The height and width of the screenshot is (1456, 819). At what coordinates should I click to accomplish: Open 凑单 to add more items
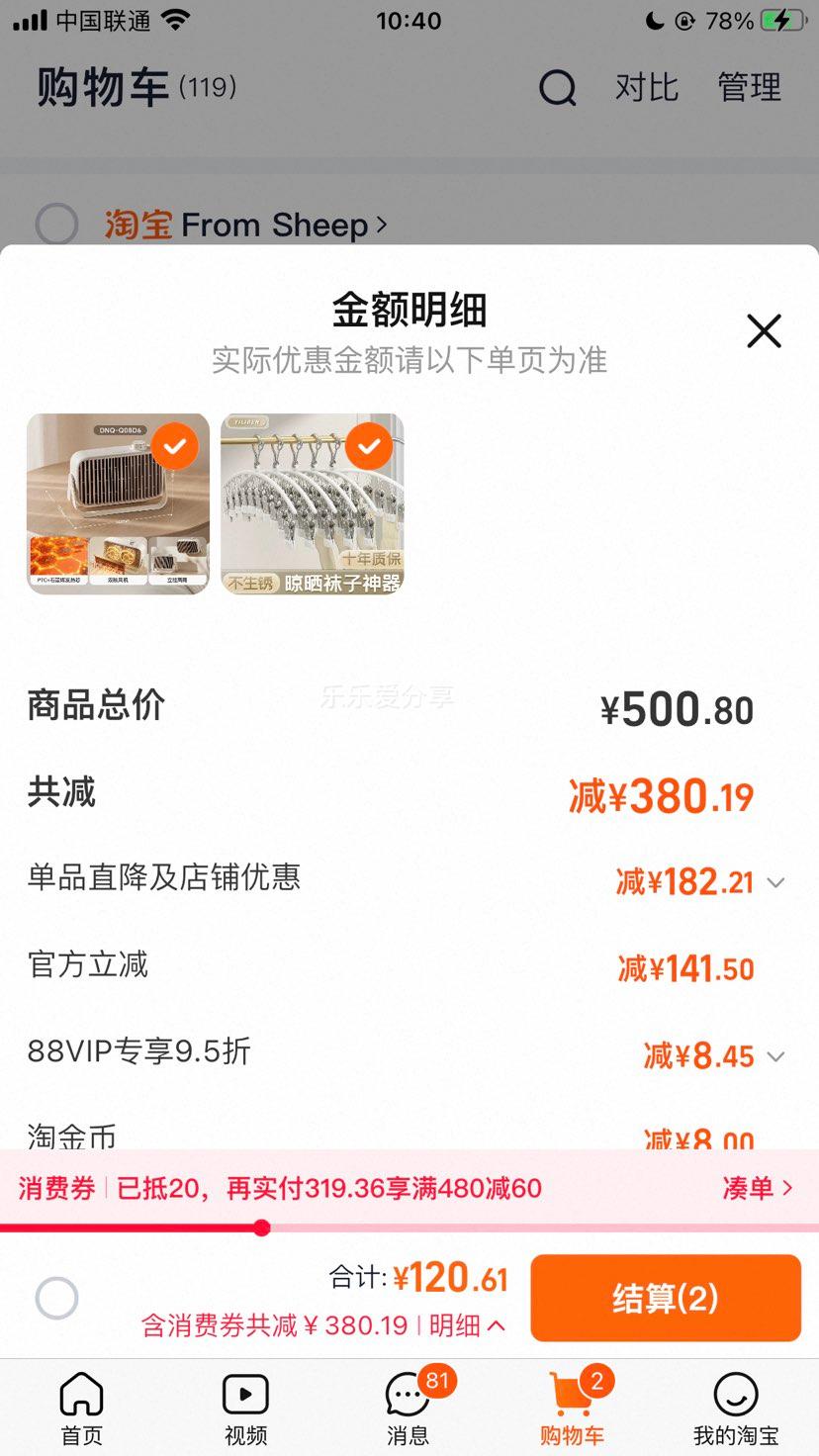pos(758,1188)
